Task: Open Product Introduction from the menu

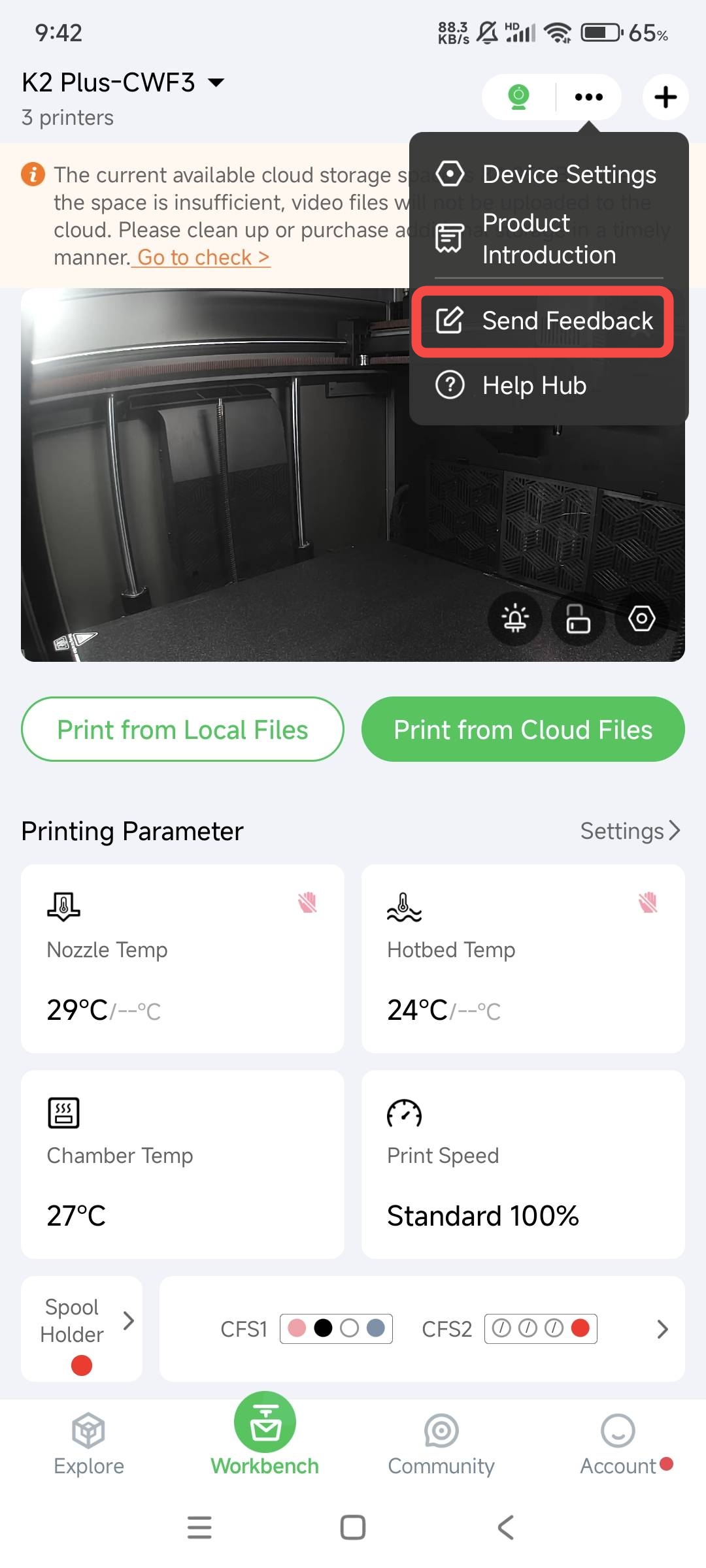Action: pyautogui.click(x=548, y=238)
